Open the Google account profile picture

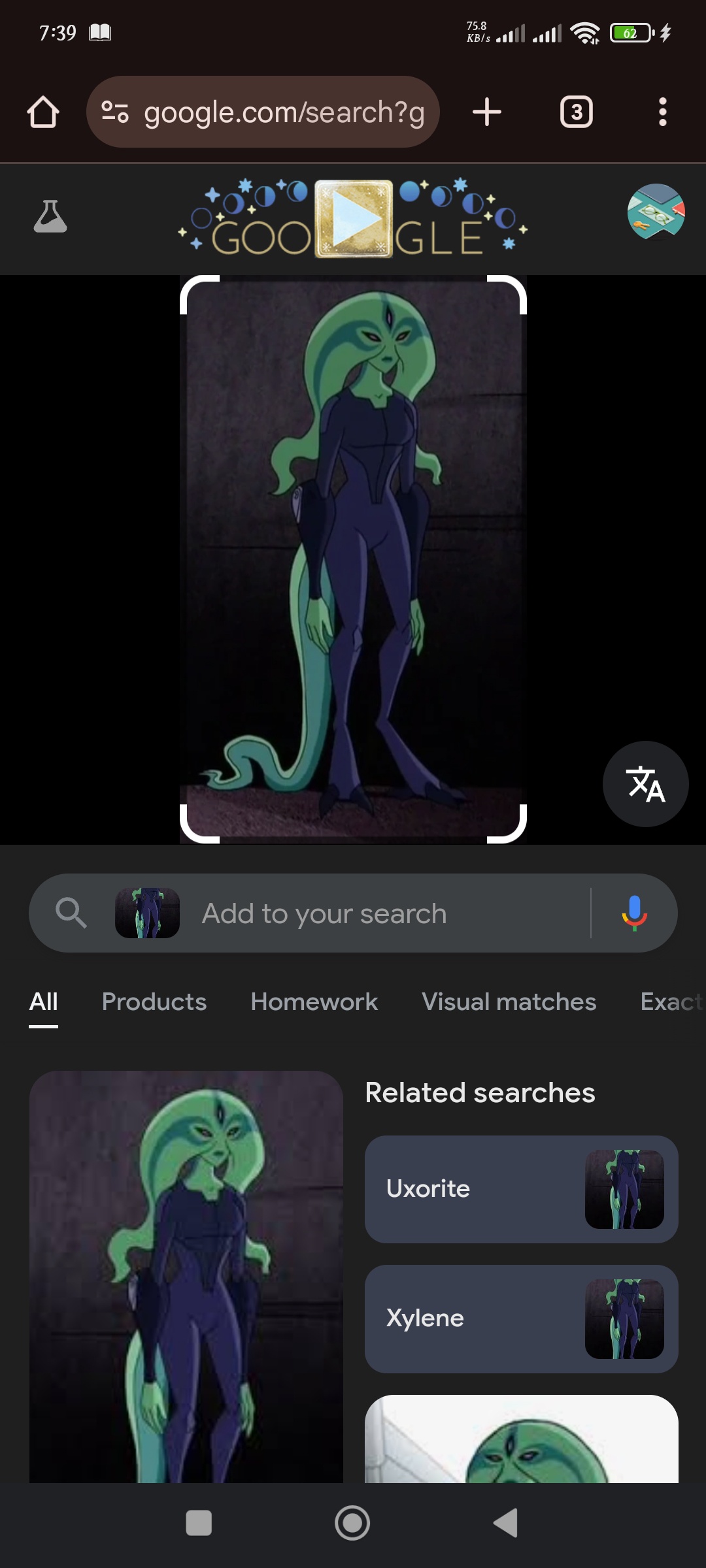coord(656,212)
